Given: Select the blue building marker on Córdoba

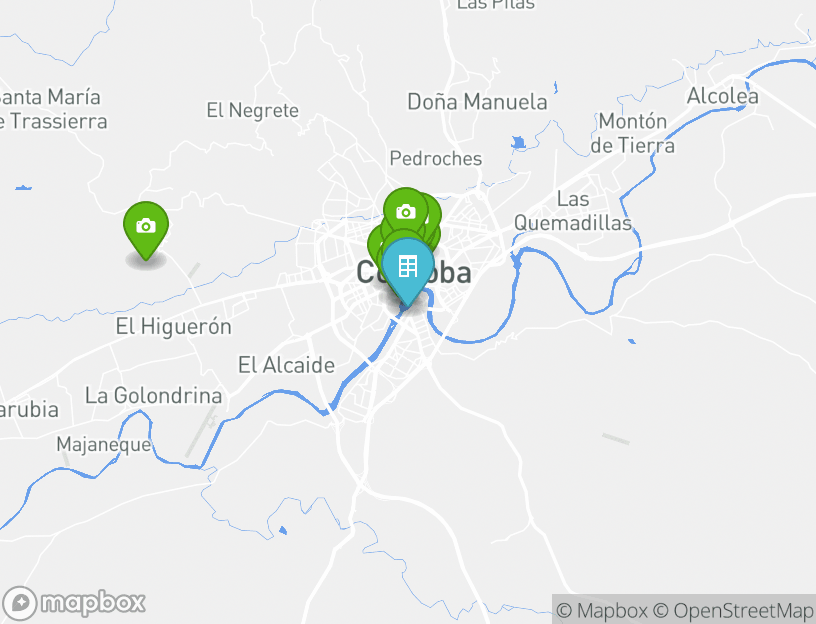Looking at the screenshot, I should 407,267.
